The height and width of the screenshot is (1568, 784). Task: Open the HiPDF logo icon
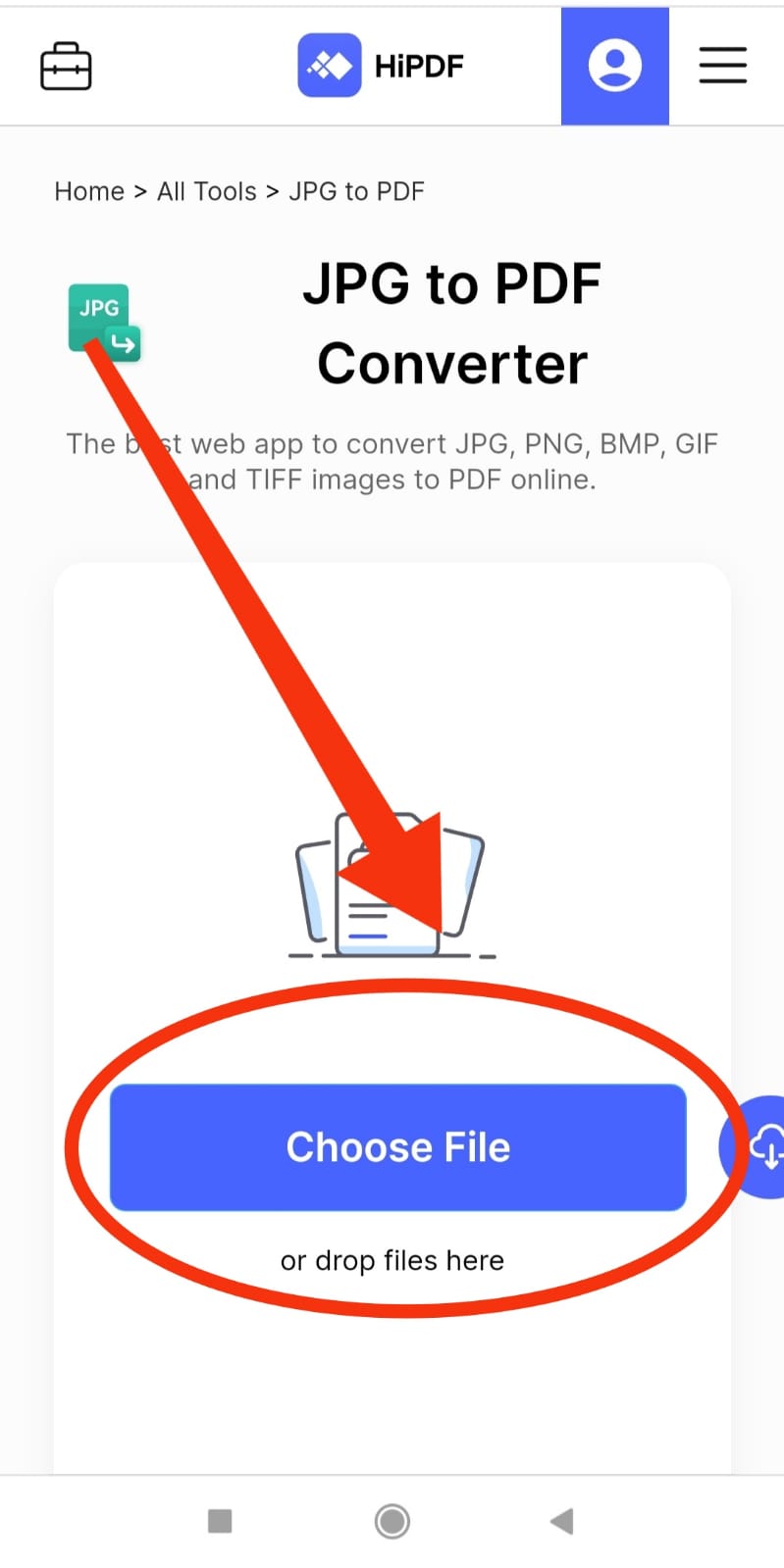point(329,66)
